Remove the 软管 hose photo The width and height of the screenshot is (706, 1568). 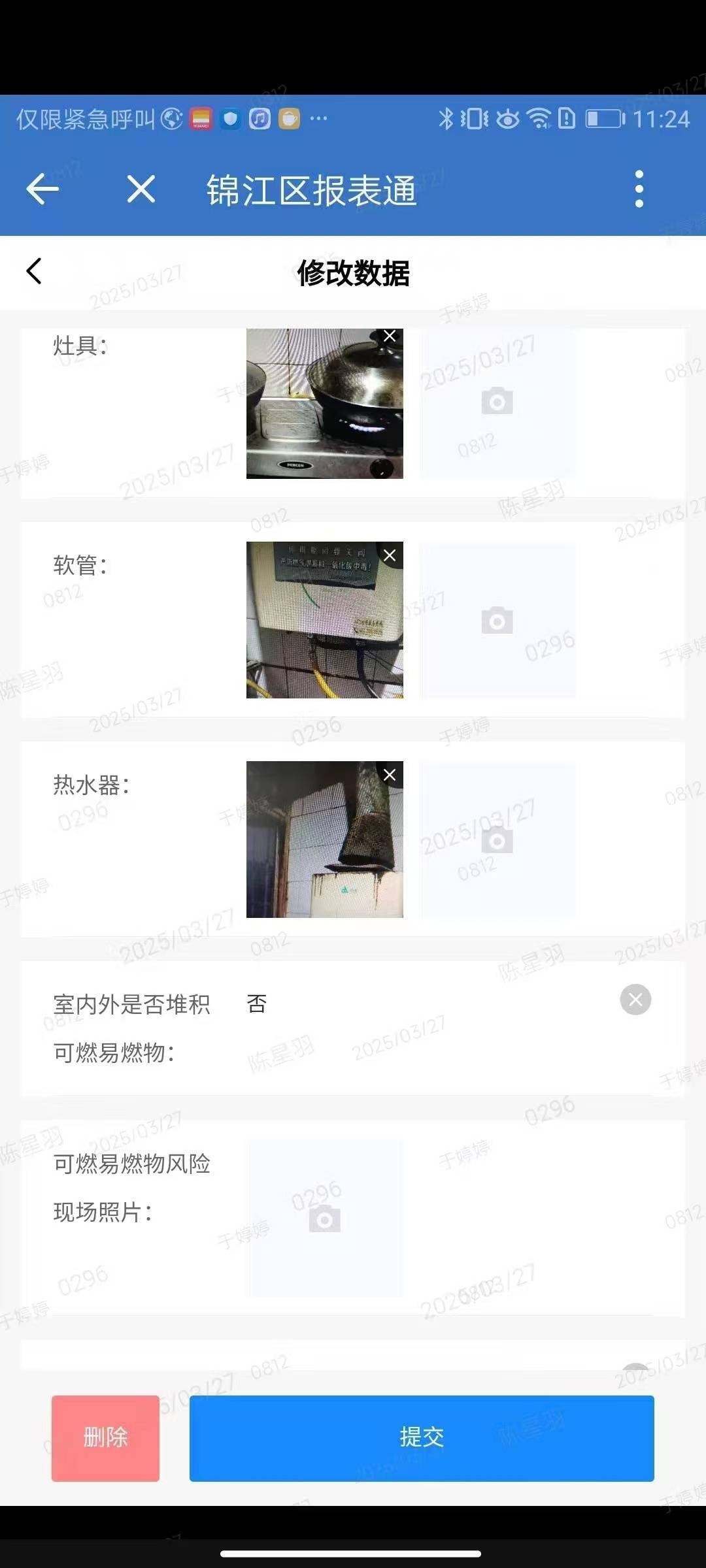point(390,556)
